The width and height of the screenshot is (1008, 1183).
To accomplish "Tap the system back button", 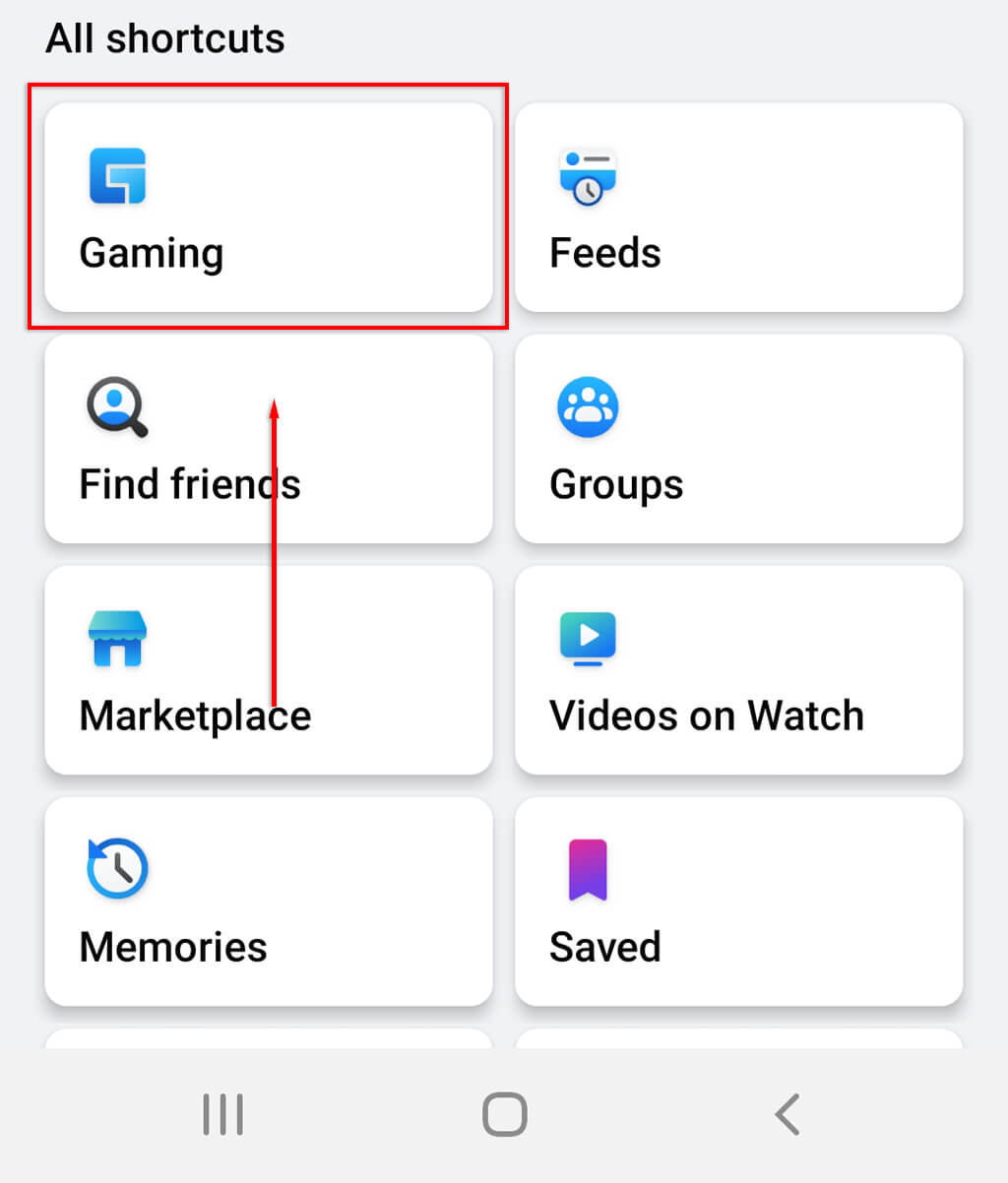I will (x=787, y=1115).
